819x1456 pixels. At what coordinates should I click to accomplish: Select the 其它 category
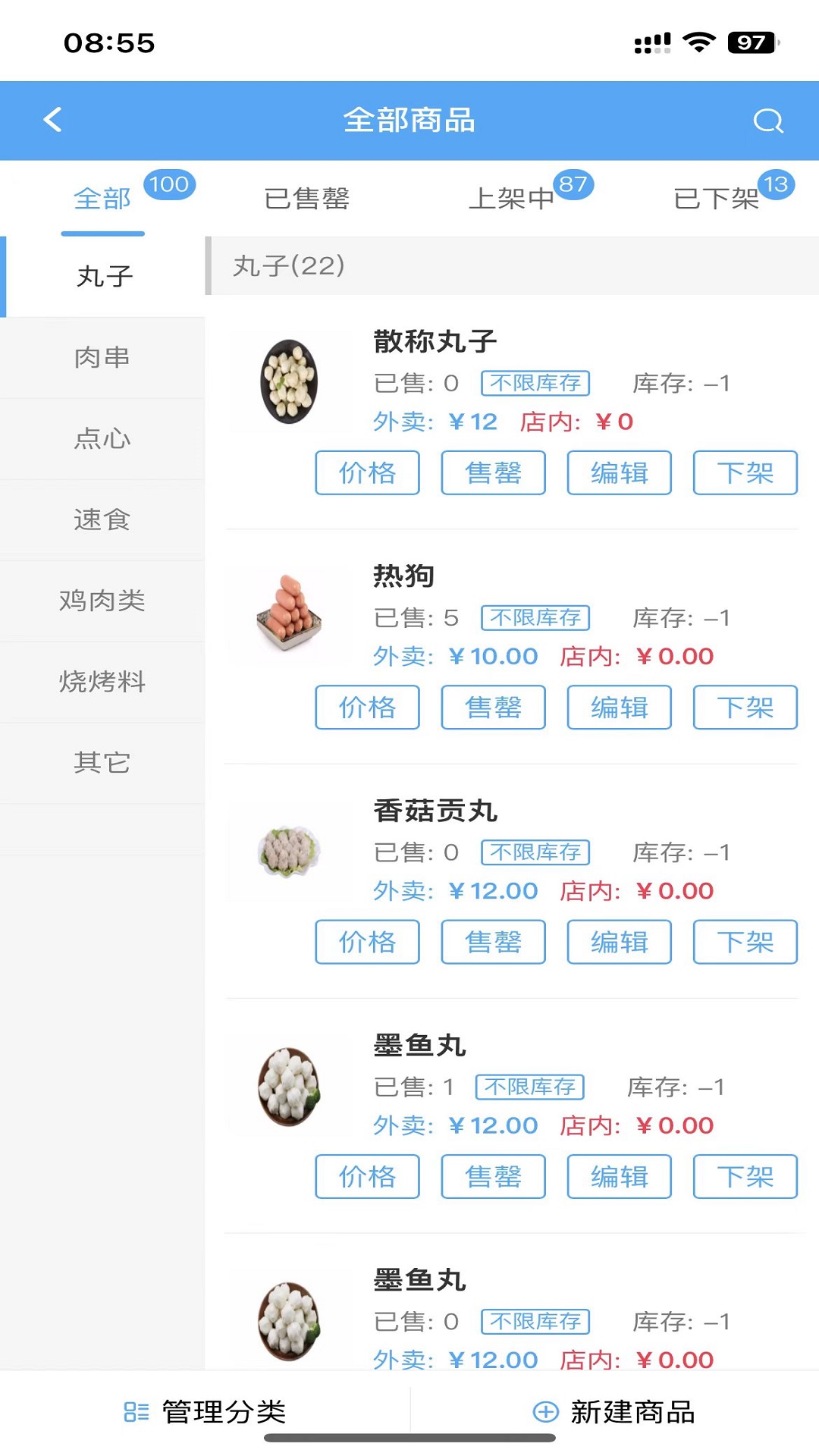102,763
